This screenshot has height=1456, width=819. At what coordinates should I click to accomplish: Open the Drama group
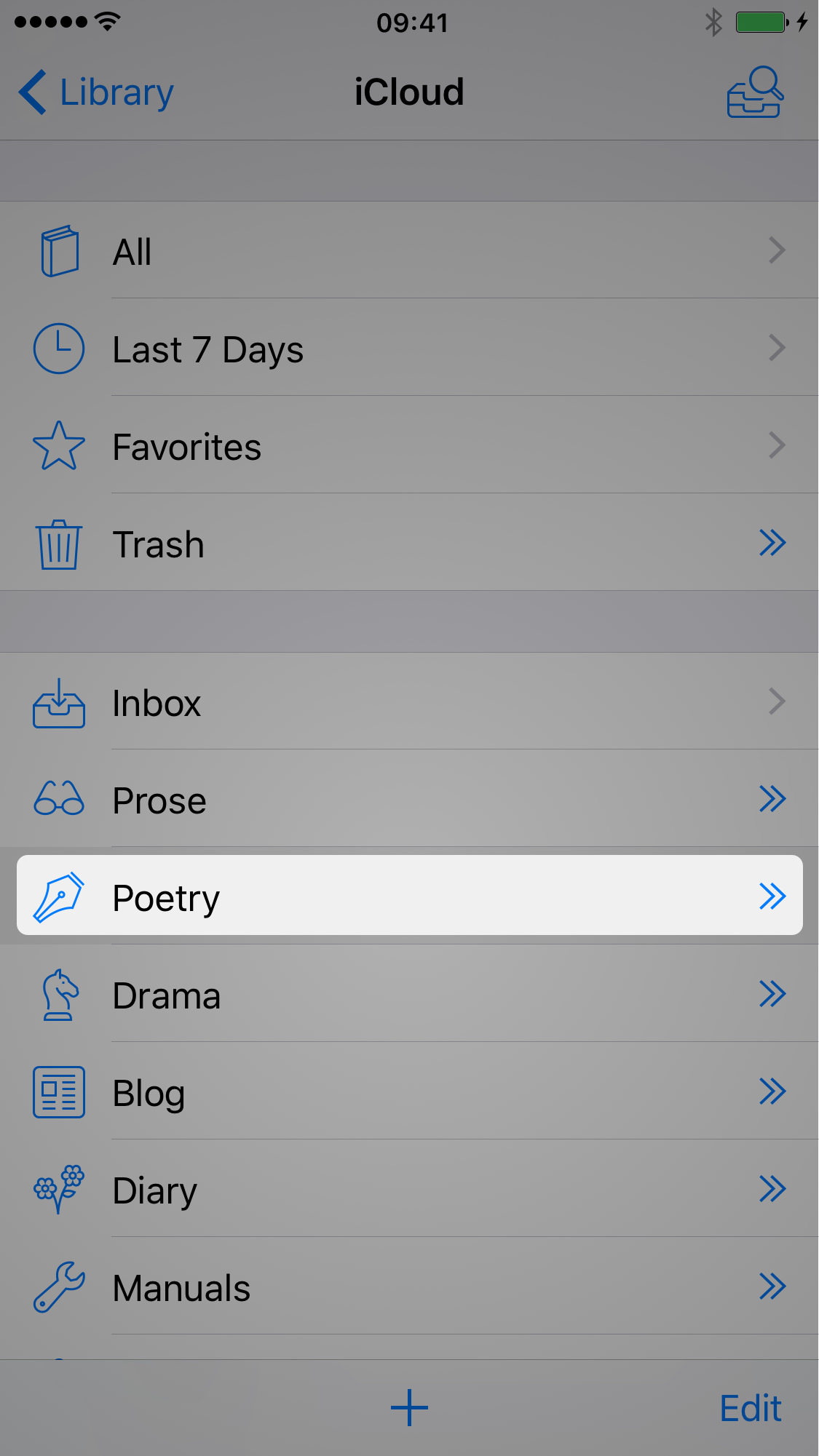(x=409, y=994)
